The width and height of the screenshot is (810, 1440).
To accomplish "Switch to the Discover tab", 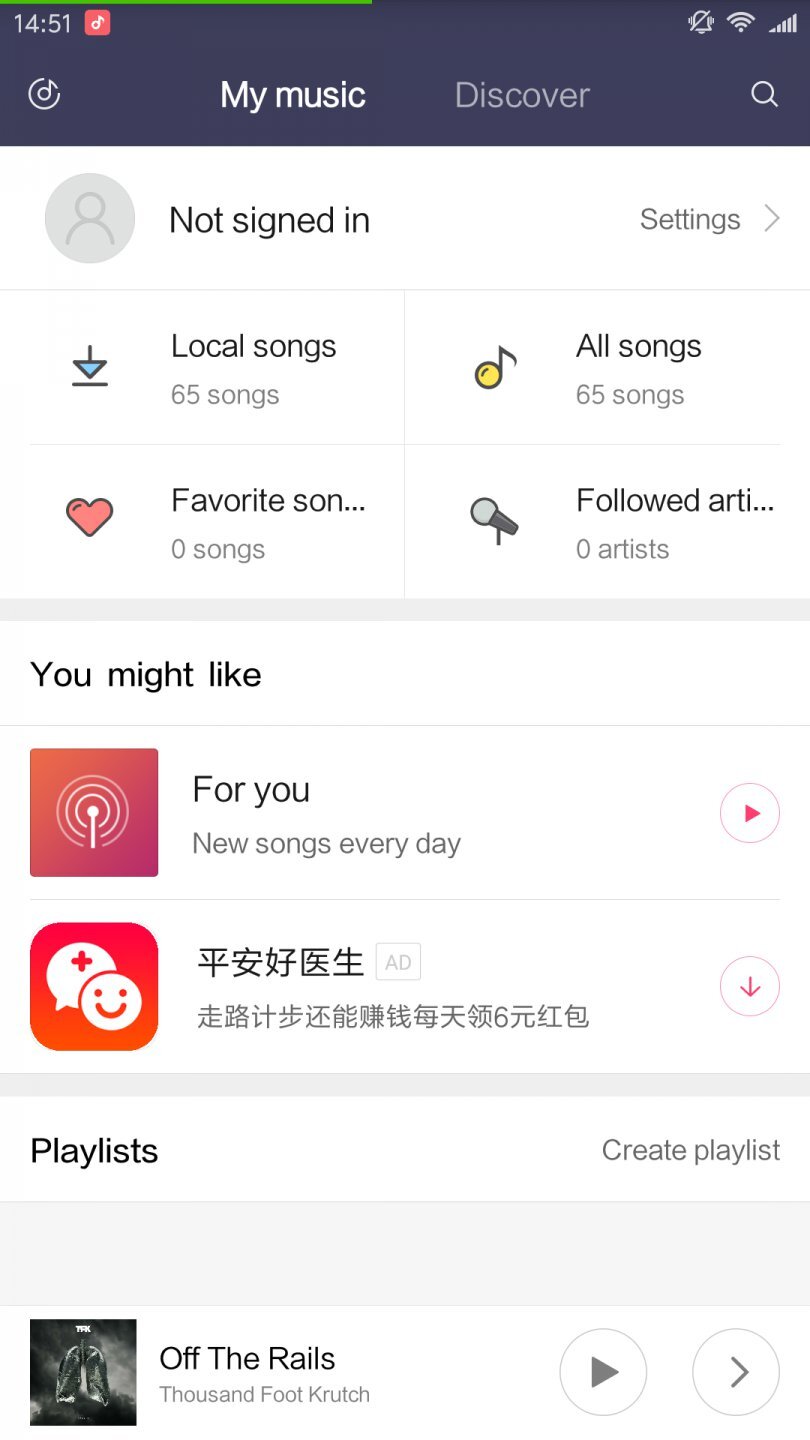I will click(x=521, y=94).
